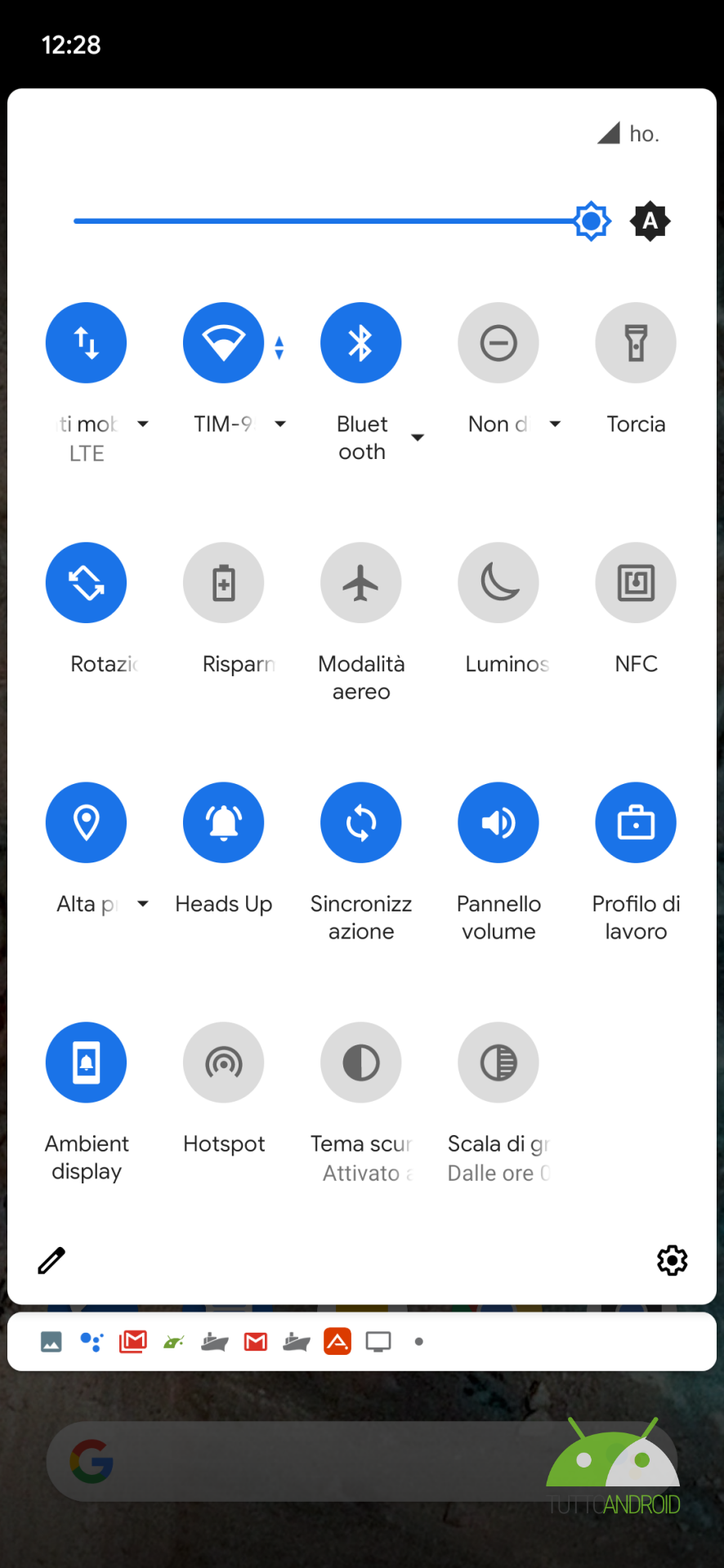Open Pannello volume tile
Viewport: 724px width, 1568px height.
tap(498, 822)
